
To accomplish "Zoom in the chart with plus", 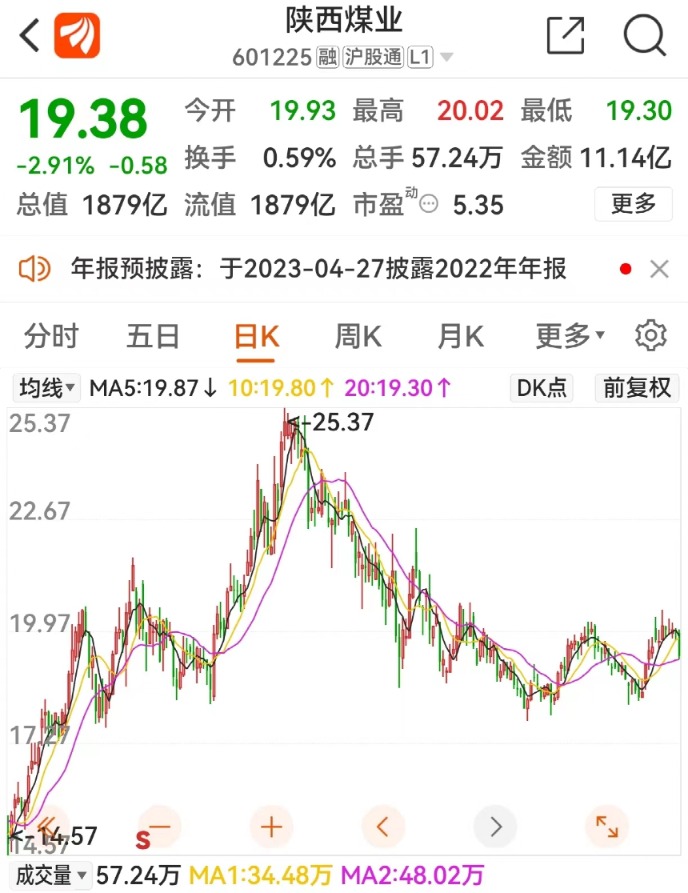I will click(x=271, y=827).
